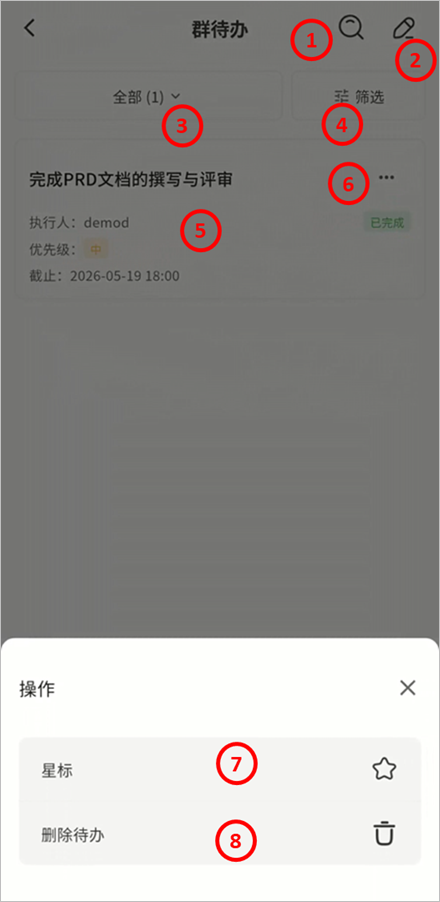The image size is (440, 902).
Task: Tap the pencil edit icon
Action: pyautogui.click(x=404, y=28)
